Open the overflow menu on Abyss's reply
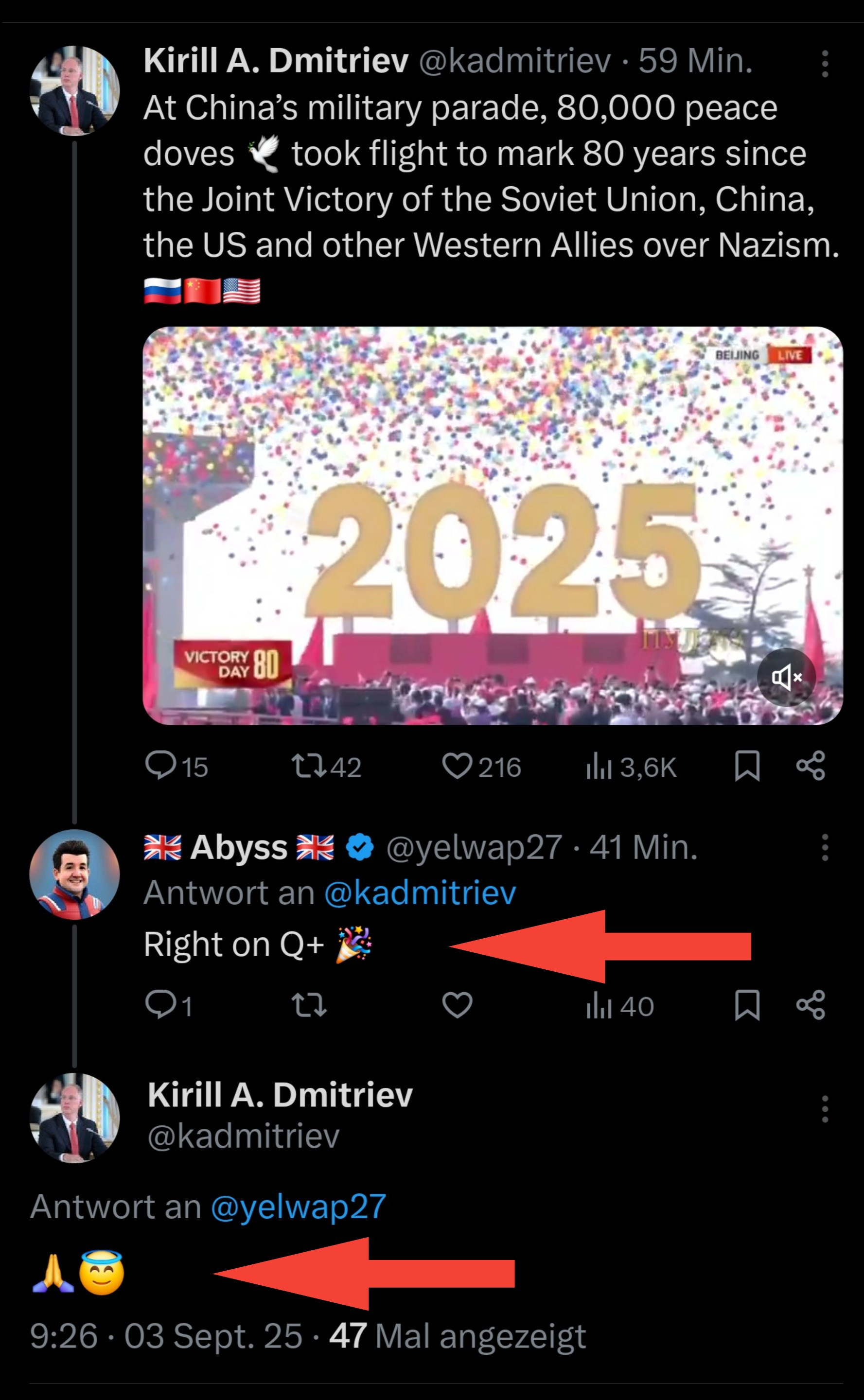The width and height of the screenshot is (864, 1400). 825,847
